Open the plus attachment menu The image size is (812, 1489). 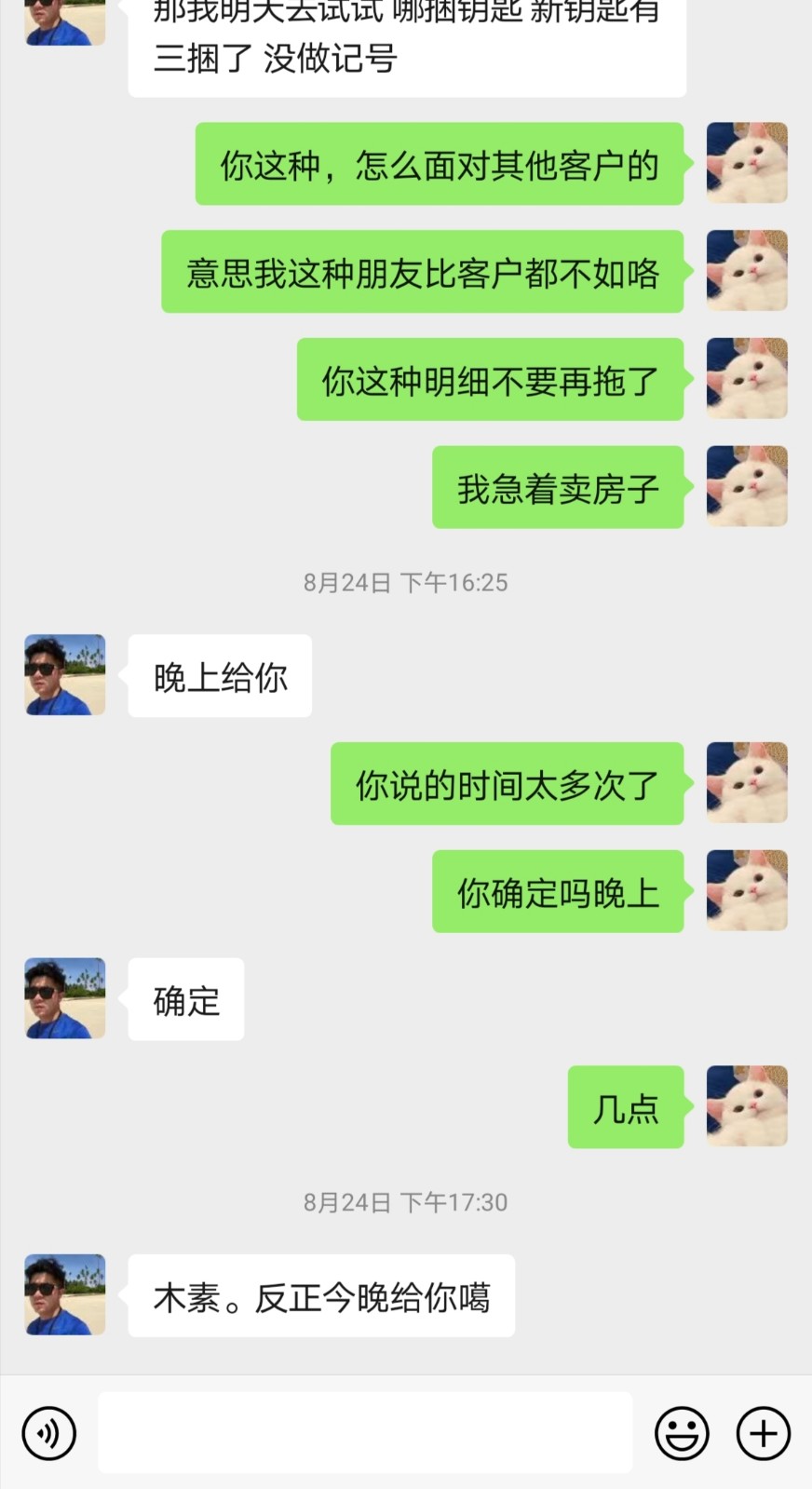tap(764, 1433)
